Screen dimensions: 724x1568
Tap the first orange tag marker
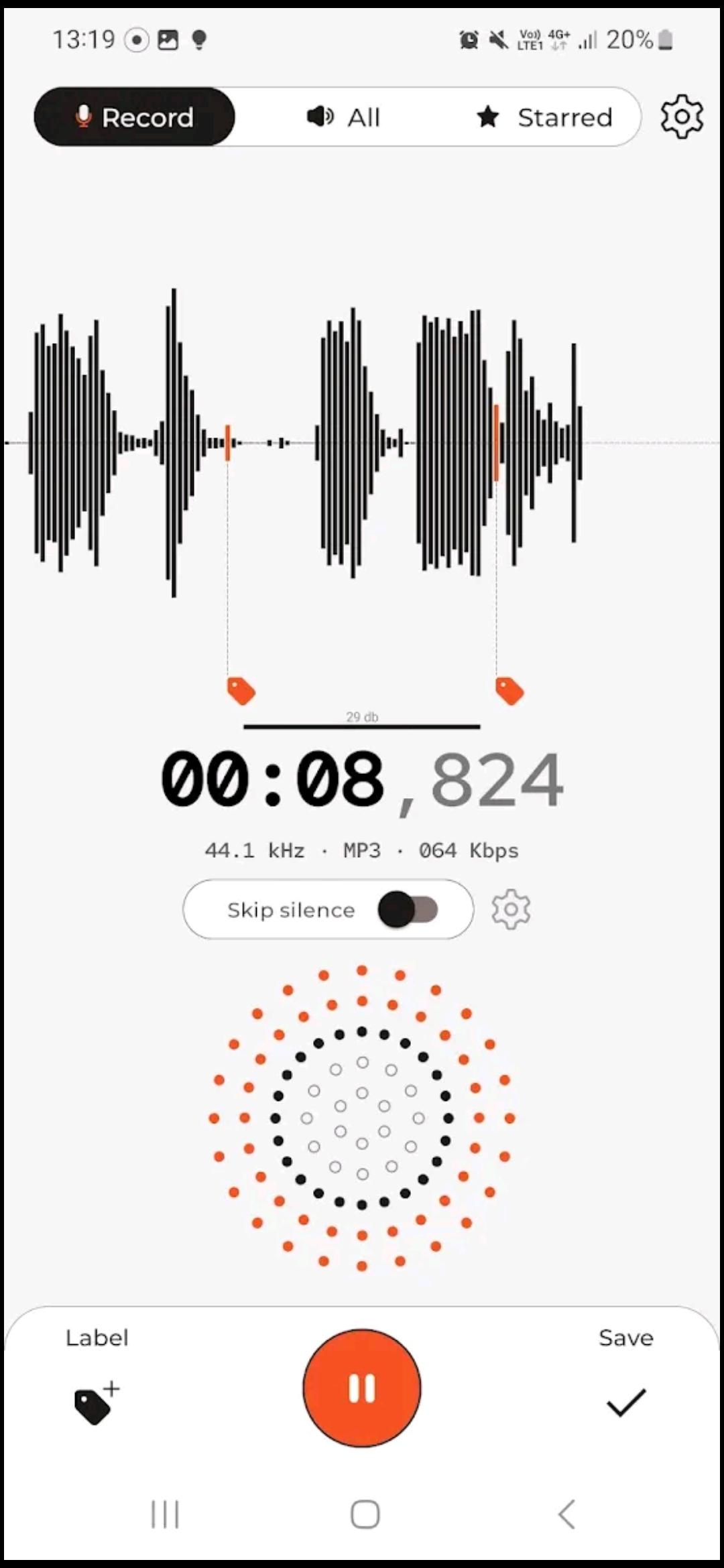click(x=241, y=691)
